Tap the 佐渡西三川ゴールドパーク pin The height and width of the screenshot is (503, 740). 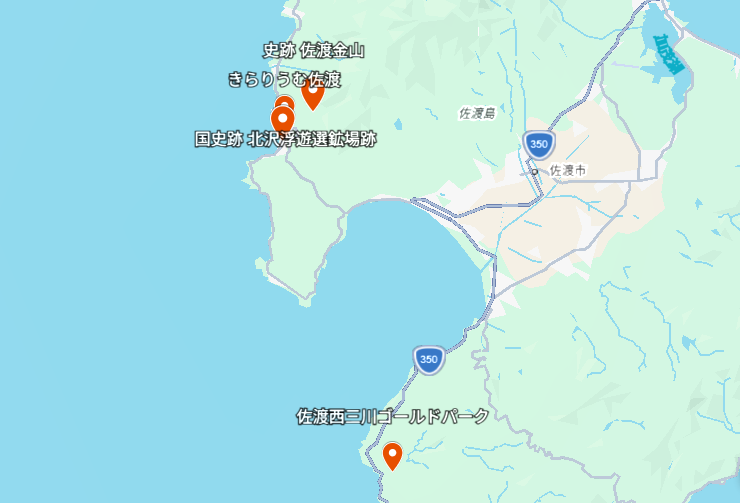[393, 455]
